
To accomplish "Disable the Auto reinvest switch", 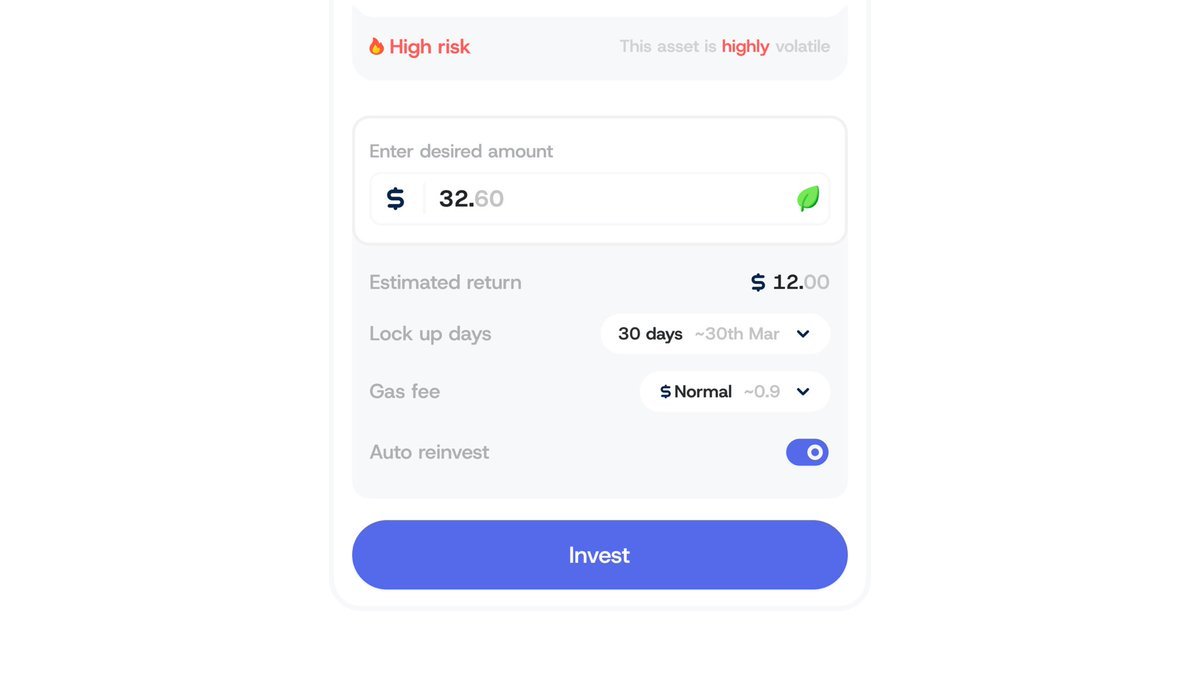I will tap(807, 453).
